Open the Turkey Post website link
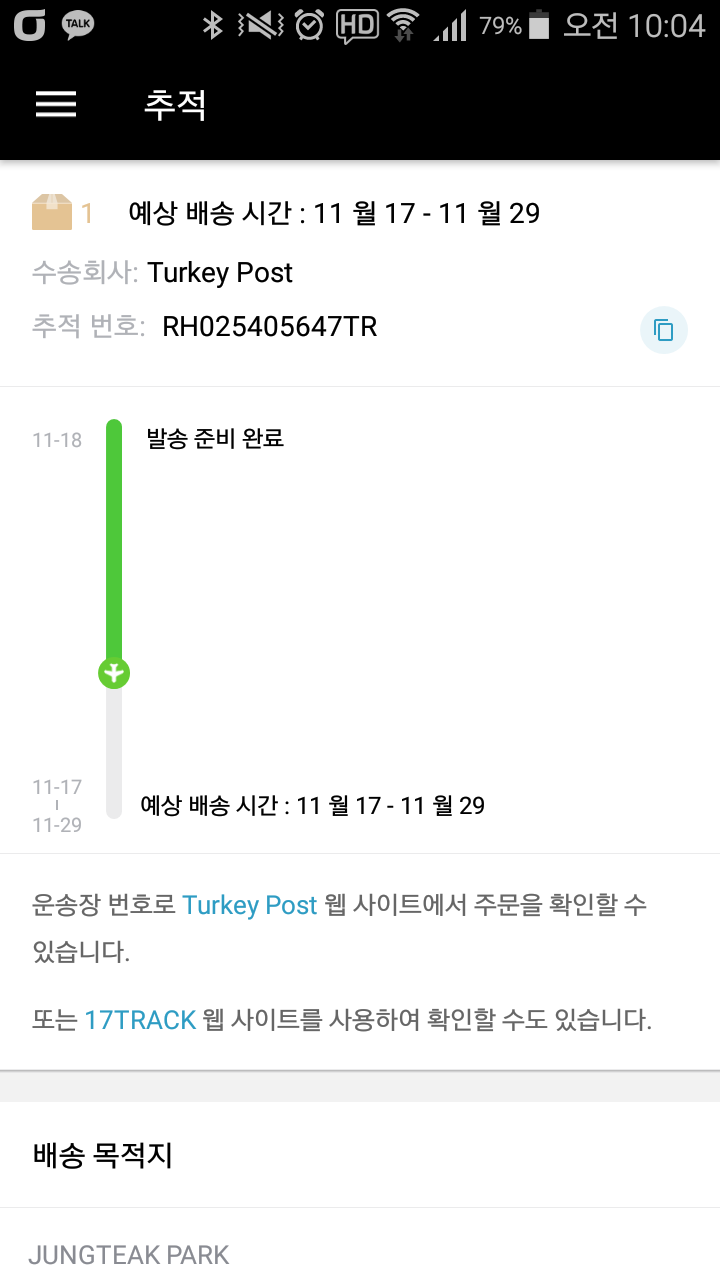This screenshot has height=1280, width=720. pyautogui.click(x=249, y=906)
